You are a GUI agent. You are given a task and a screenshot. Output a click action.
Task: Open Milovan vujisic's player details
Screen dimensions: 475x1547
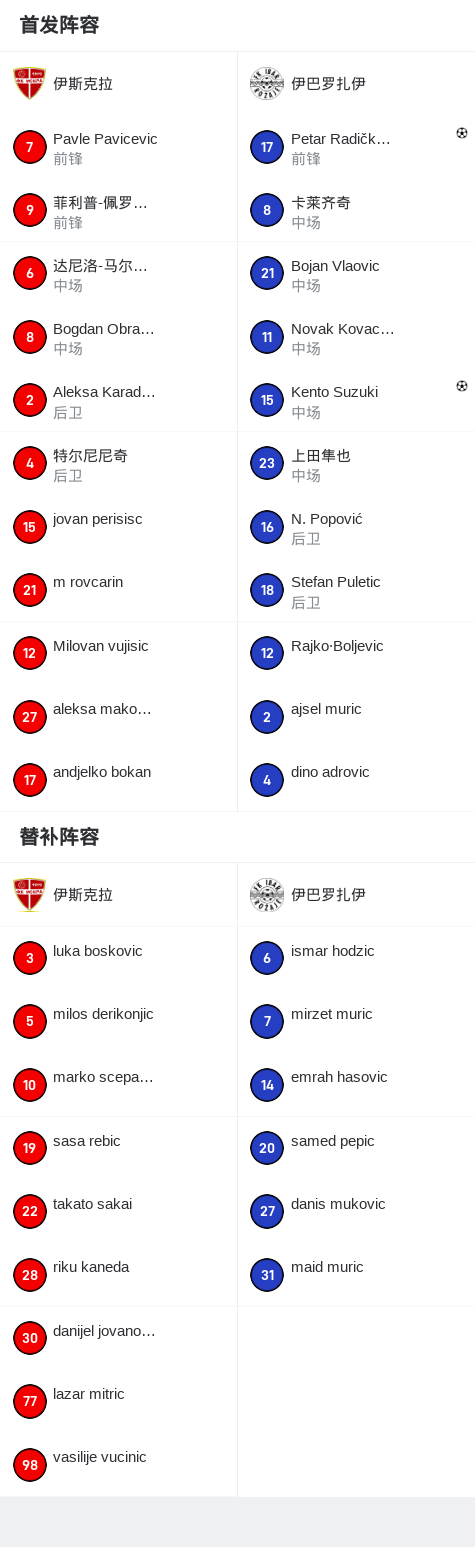(x=118, y=654)
